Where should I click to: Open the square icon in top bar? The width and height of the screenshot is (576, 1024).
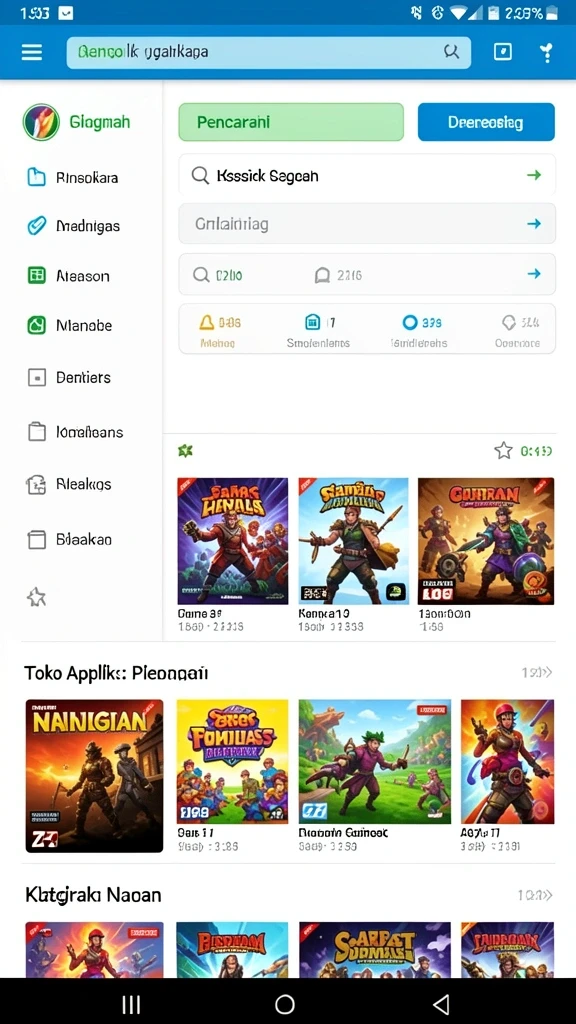point(503,52)
